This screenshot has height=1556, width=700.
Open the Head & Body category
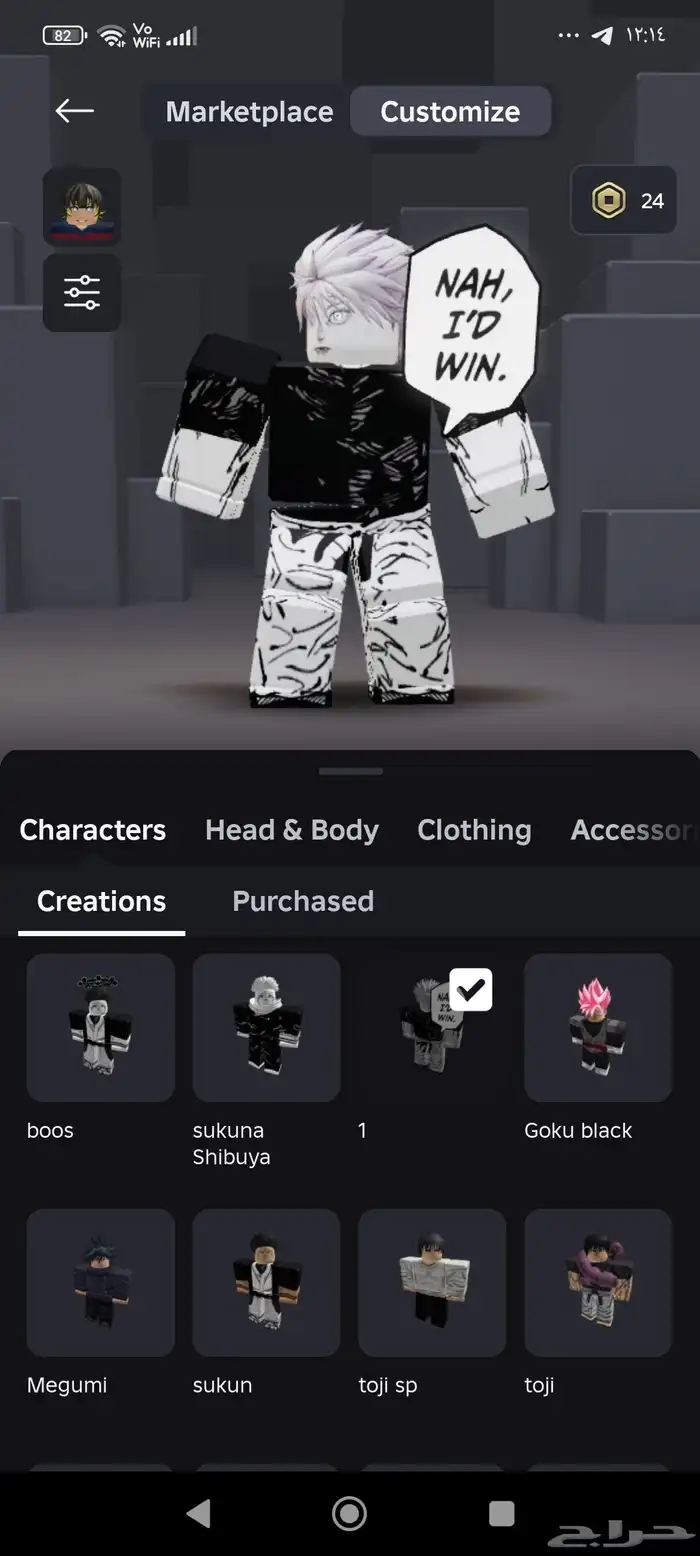pyautogui.click(x=291, y=830)
